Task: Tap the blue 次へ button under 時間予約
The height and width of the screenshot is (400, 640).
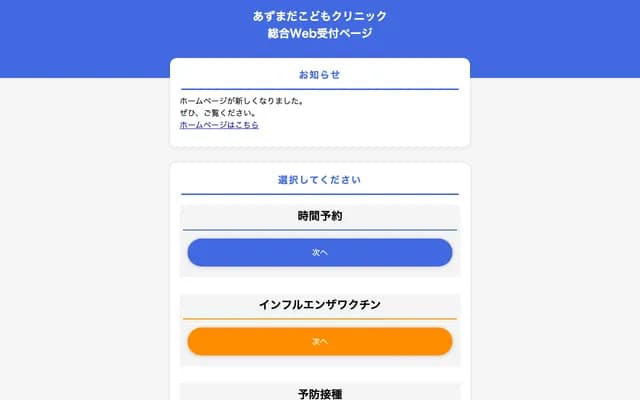Action: tap(320, 253)
